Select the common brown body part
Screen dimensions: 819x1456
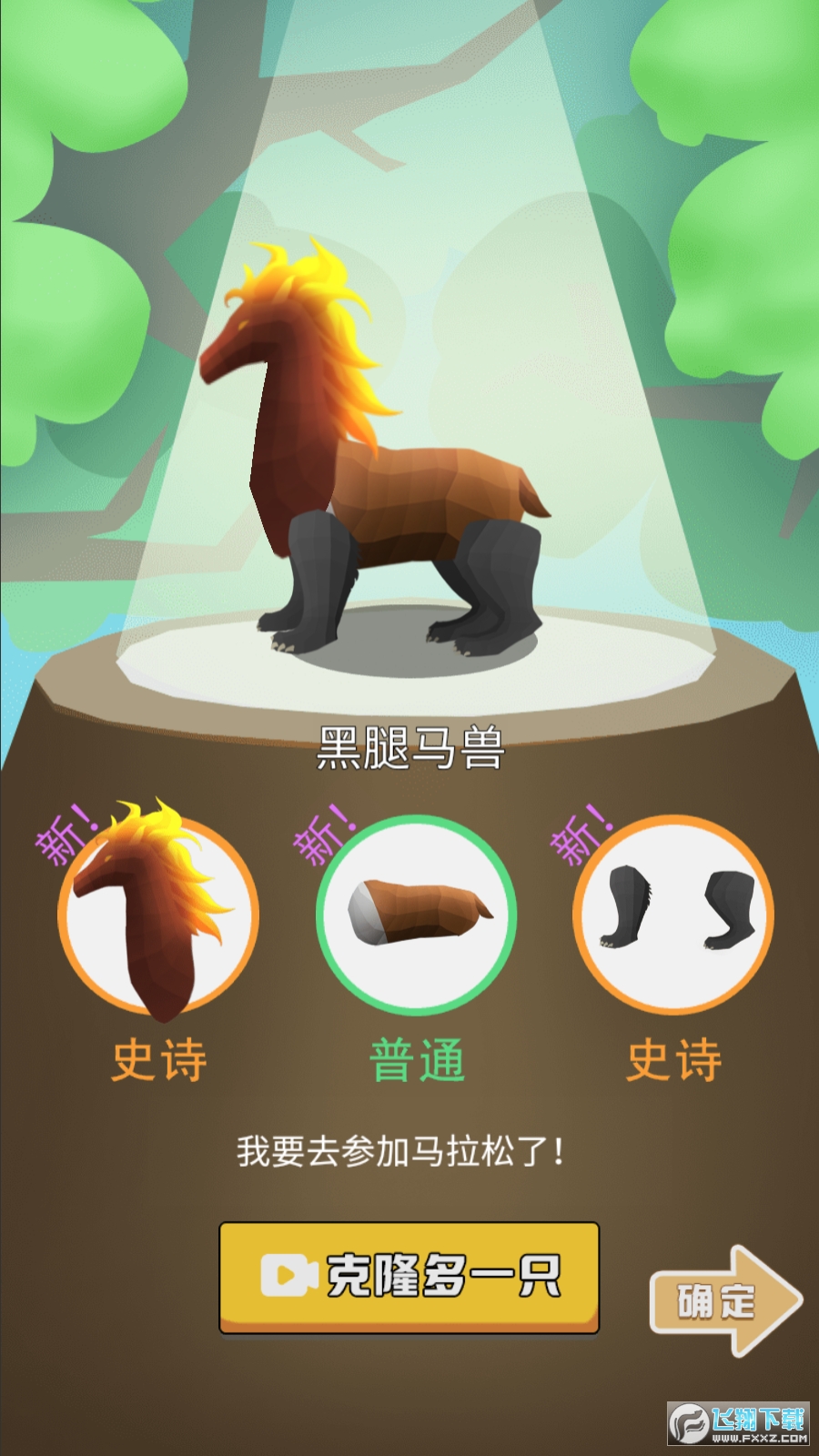(x=417, y=915)
